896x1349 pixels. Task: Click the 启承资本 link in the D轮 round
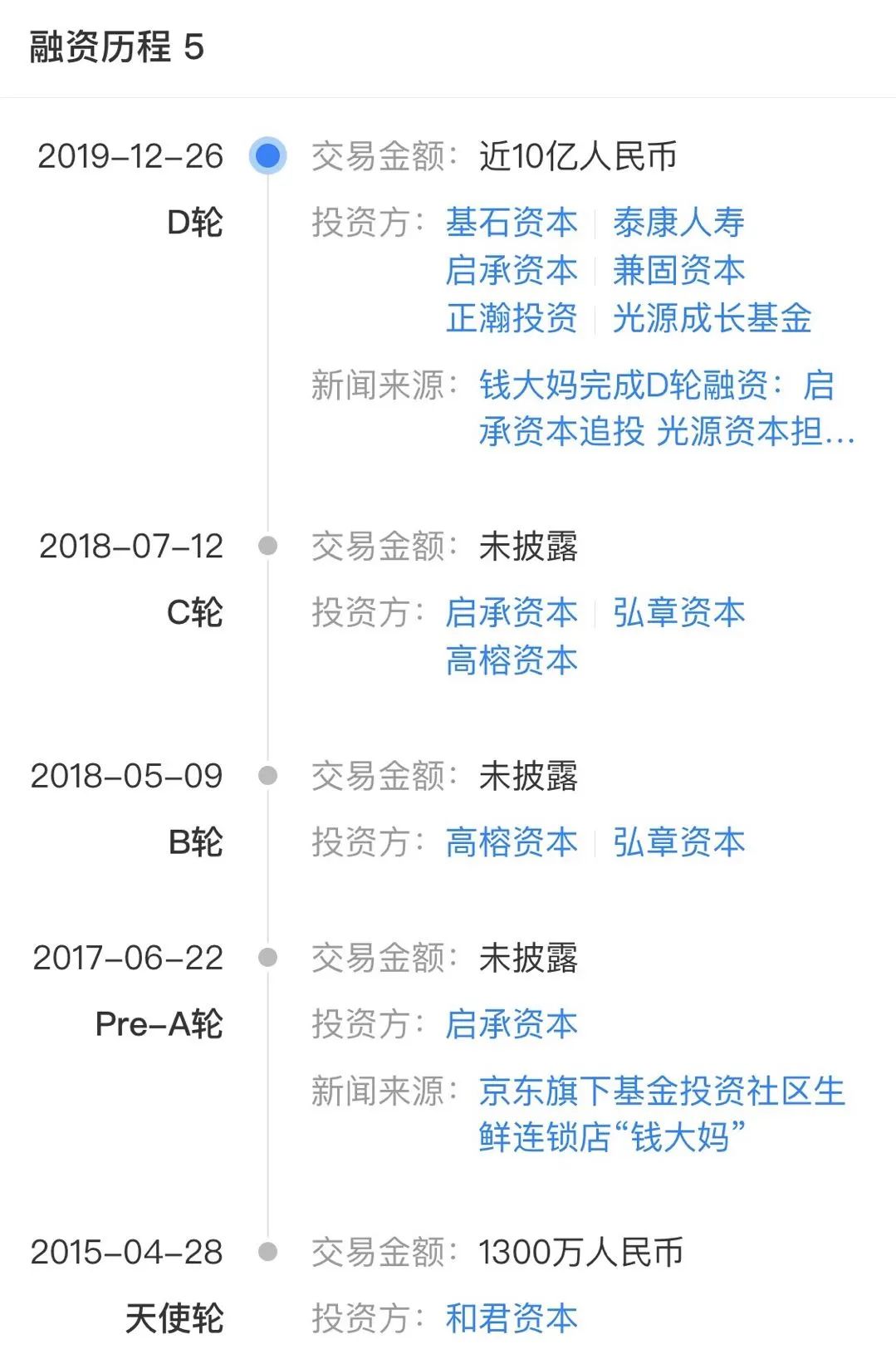pos(512,270)
